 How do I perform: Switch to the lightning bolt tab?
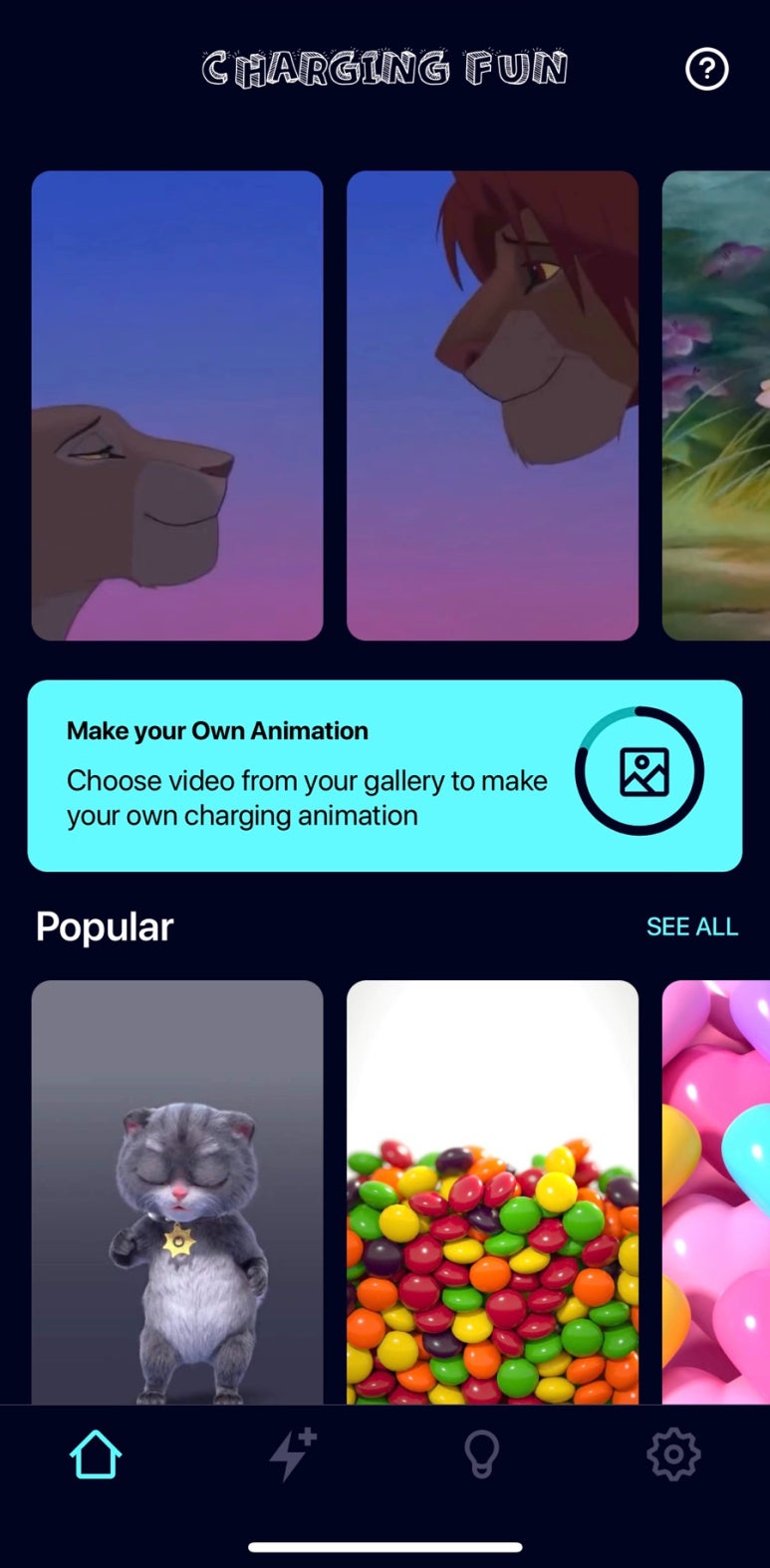pyautogui.click(x=292, y=1455)
